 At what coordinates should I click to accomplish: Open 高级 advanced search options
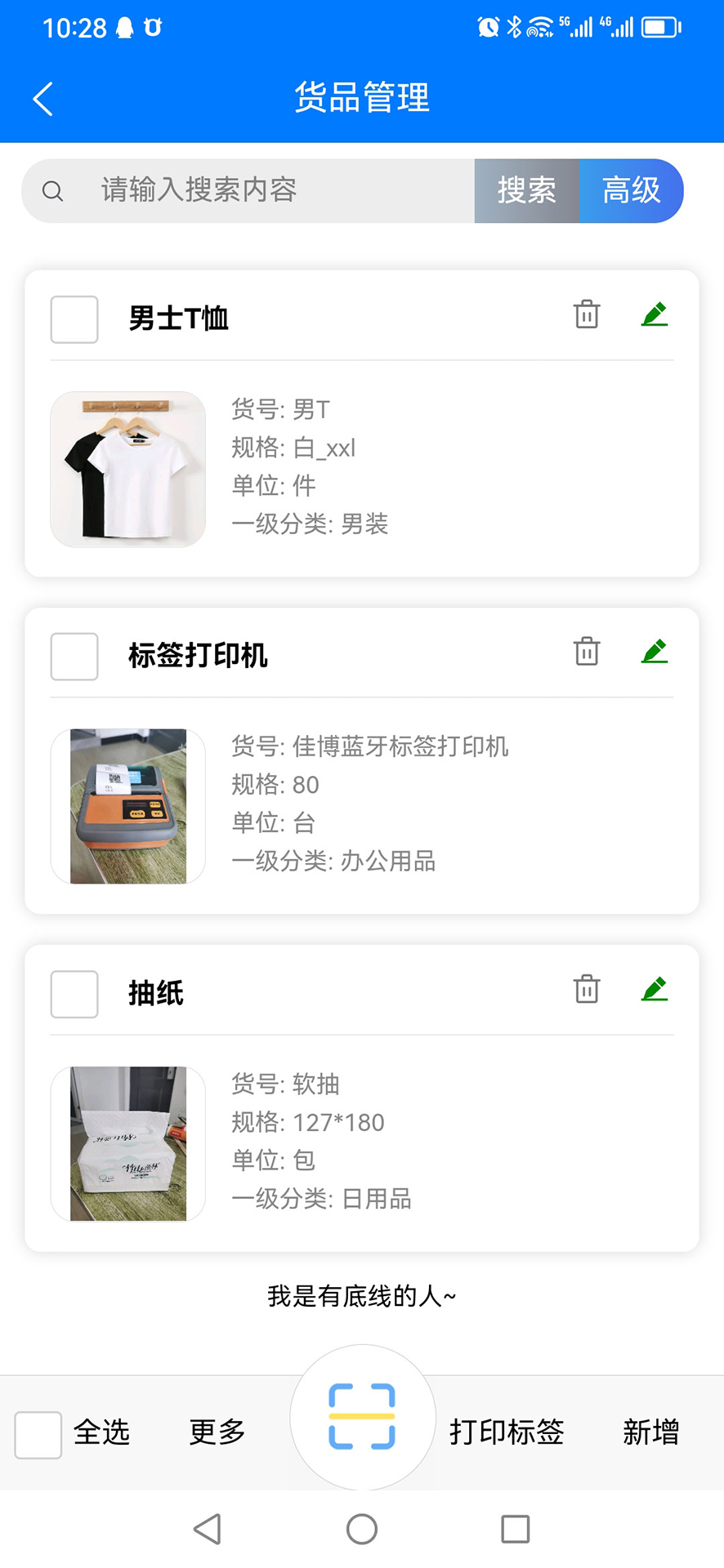pos(632,190)
